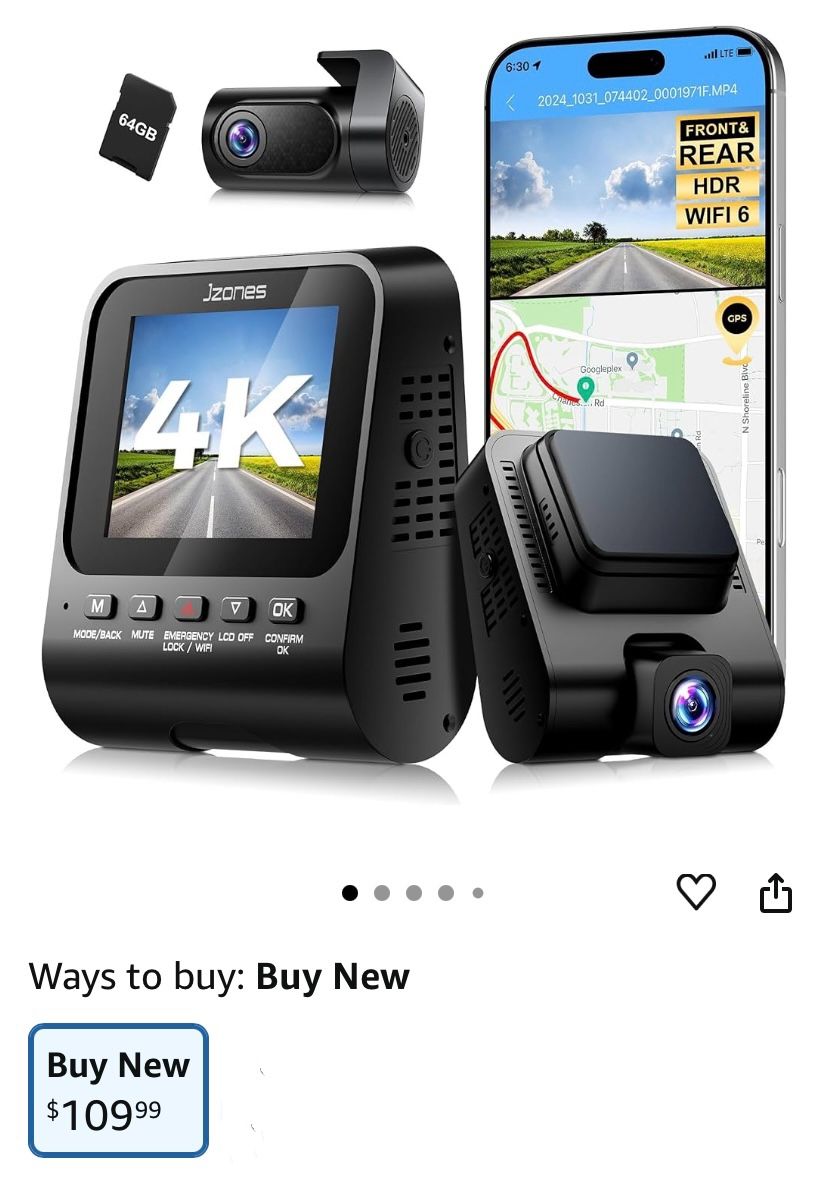Image resolution: width=828 pixels, height=1181 pixels.
Task: Jump to the second product image dot
Action: click(x=382, y=893)
